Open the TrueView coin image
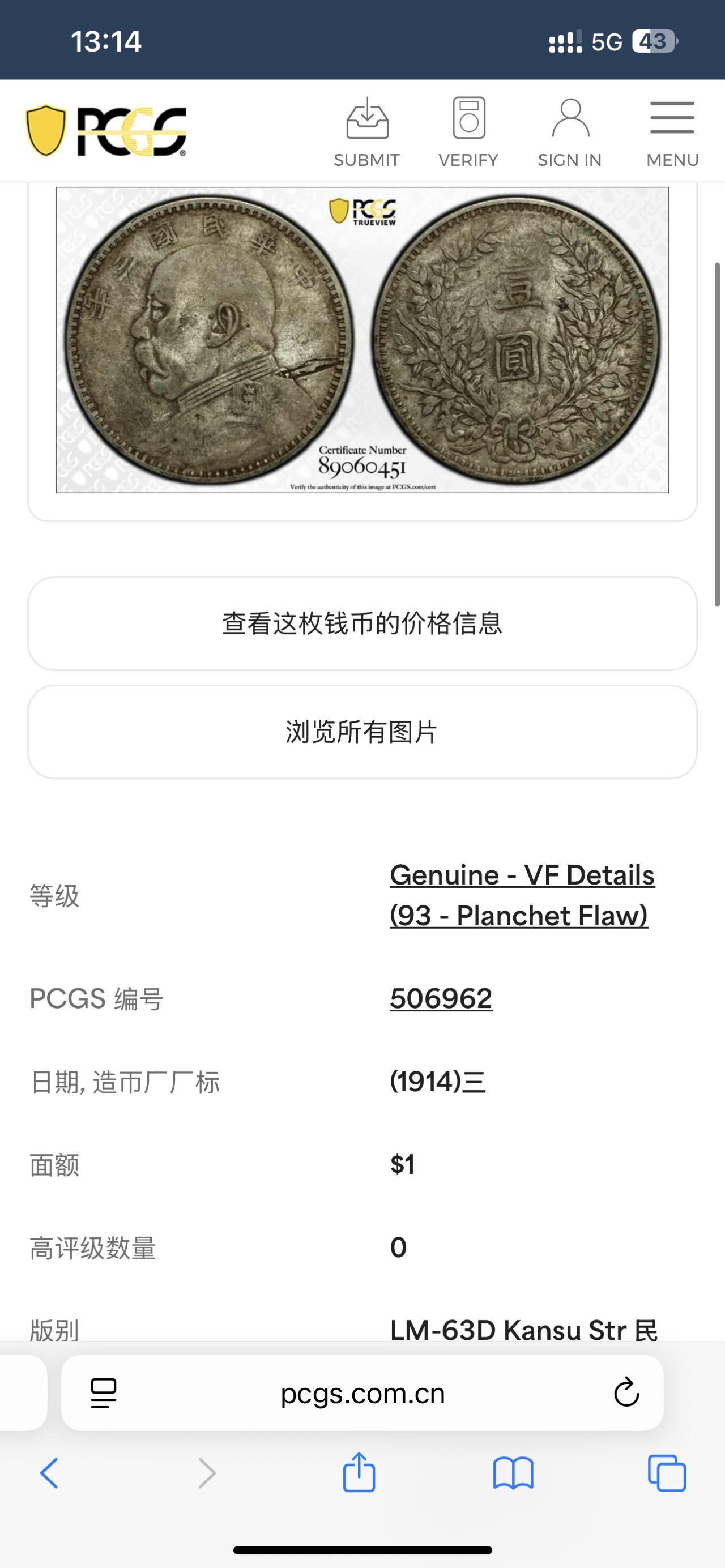This screenshot has width=725, height=1568. click(x=362, y=340)
